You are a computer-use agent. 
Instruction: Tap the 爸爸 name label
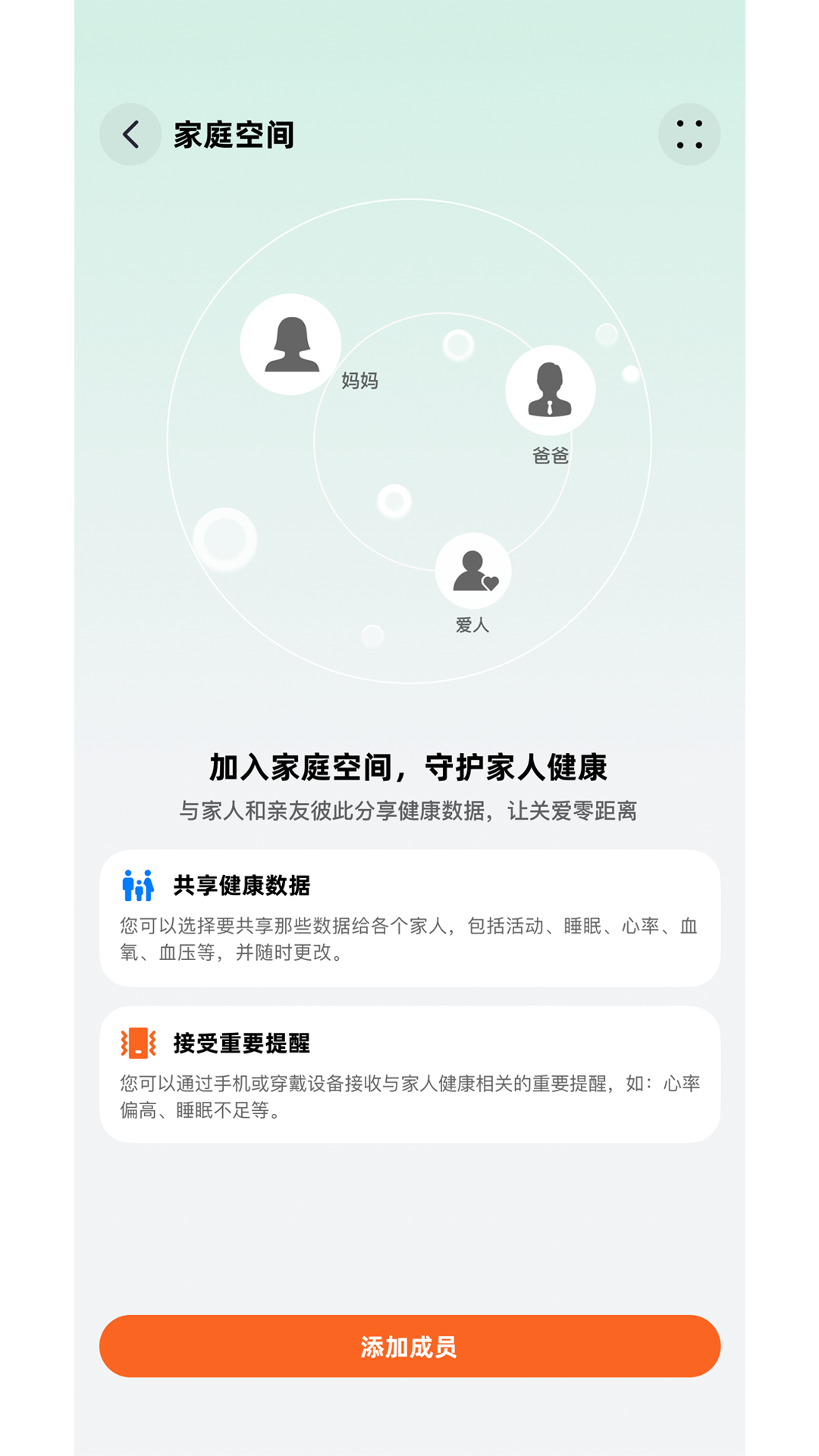pyautogui.click(x=551, y=456)
